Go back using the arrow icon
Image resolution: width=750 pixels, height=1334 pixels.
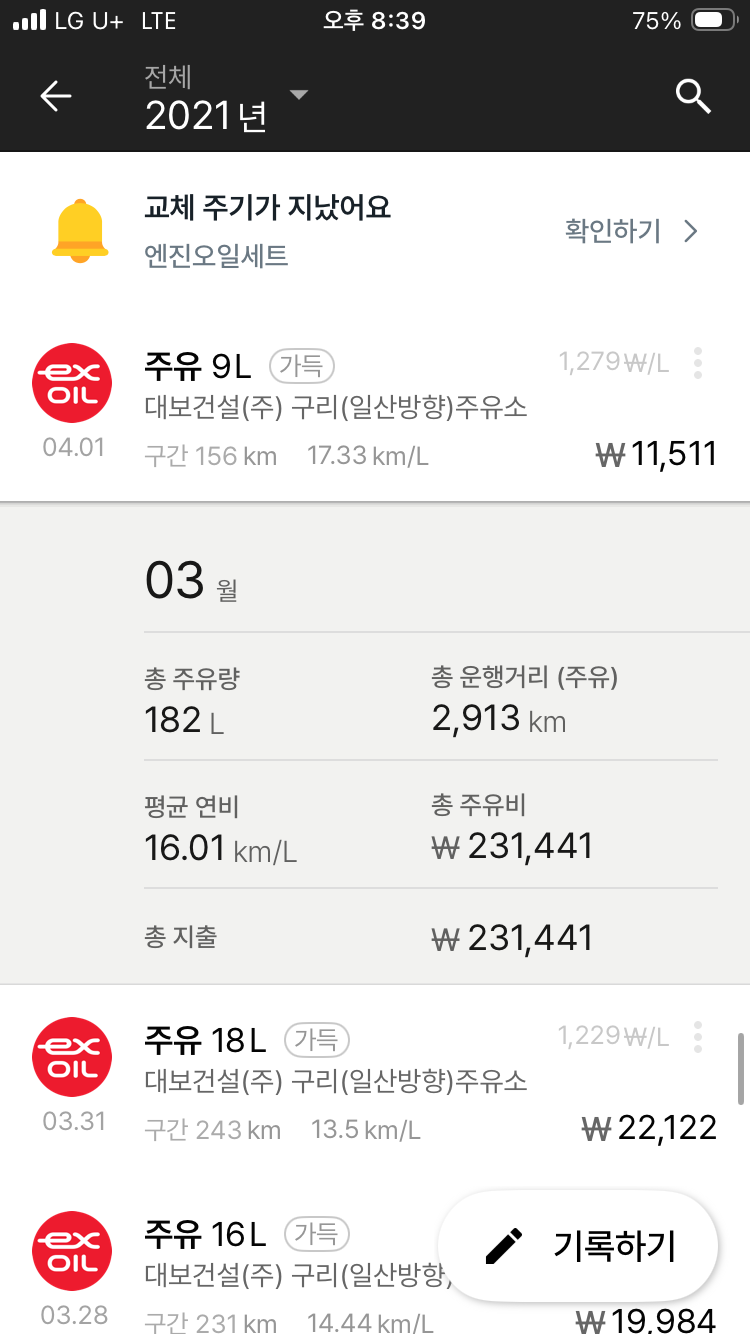coord(56,96)
